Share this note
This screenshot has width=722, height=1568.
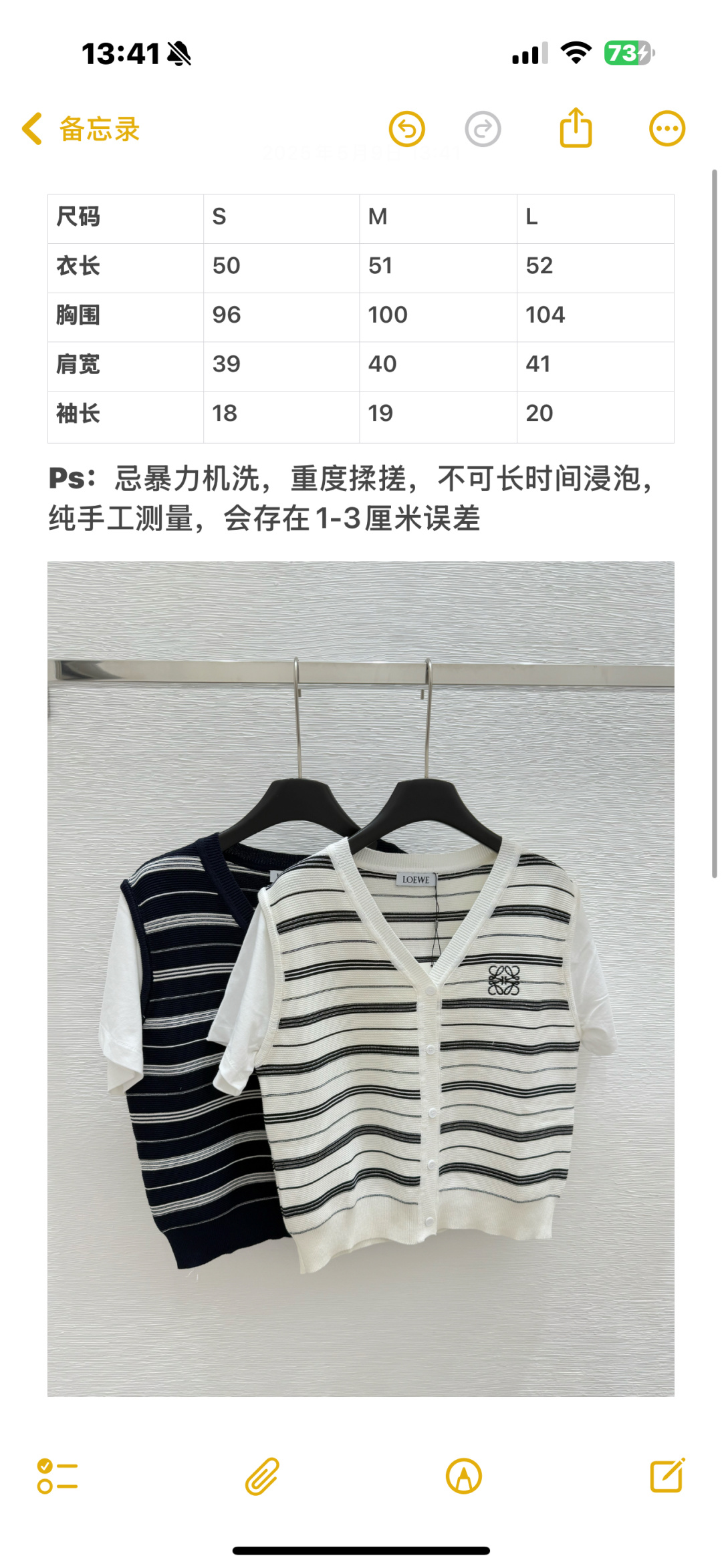(x=576, y=128)
